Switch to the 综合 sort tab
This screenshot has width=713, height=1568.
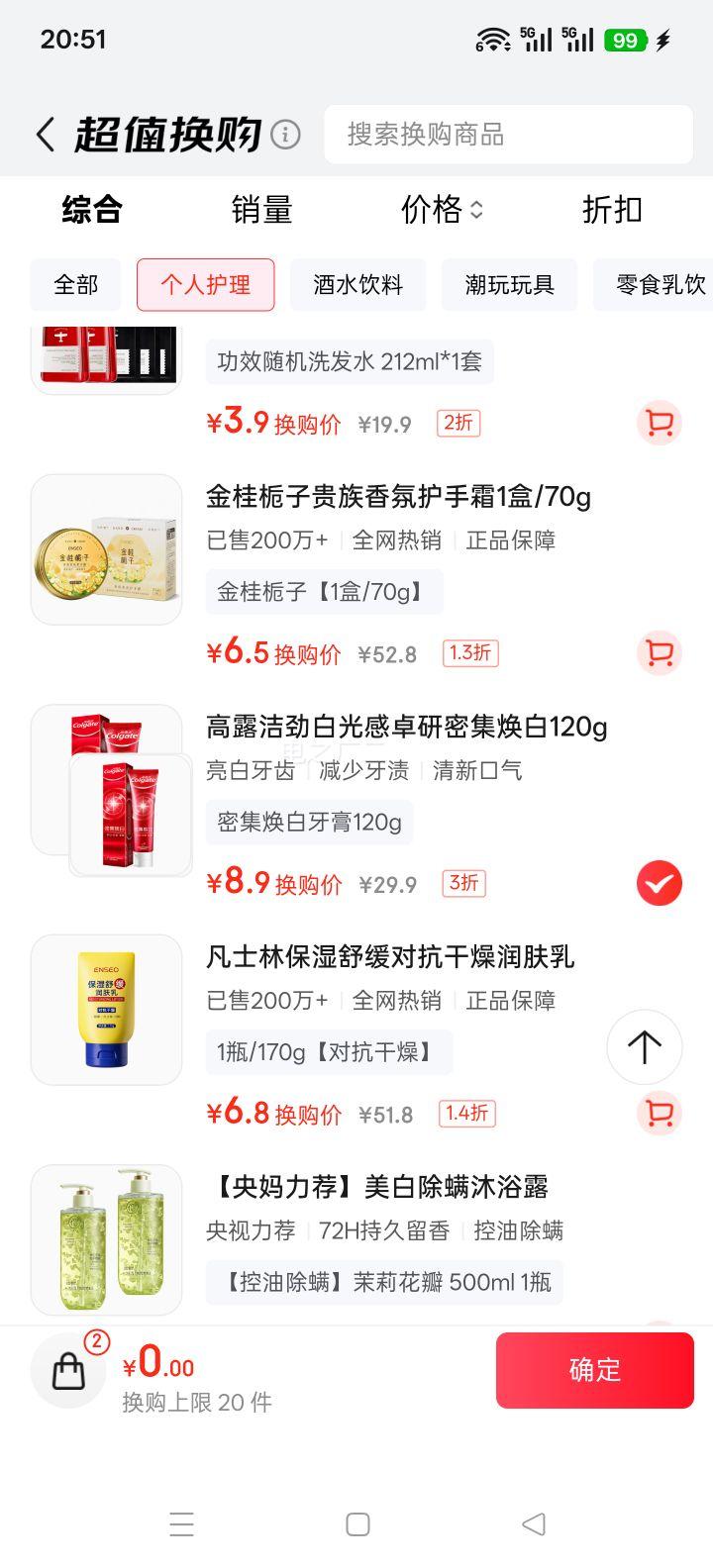tap(92, 210)
